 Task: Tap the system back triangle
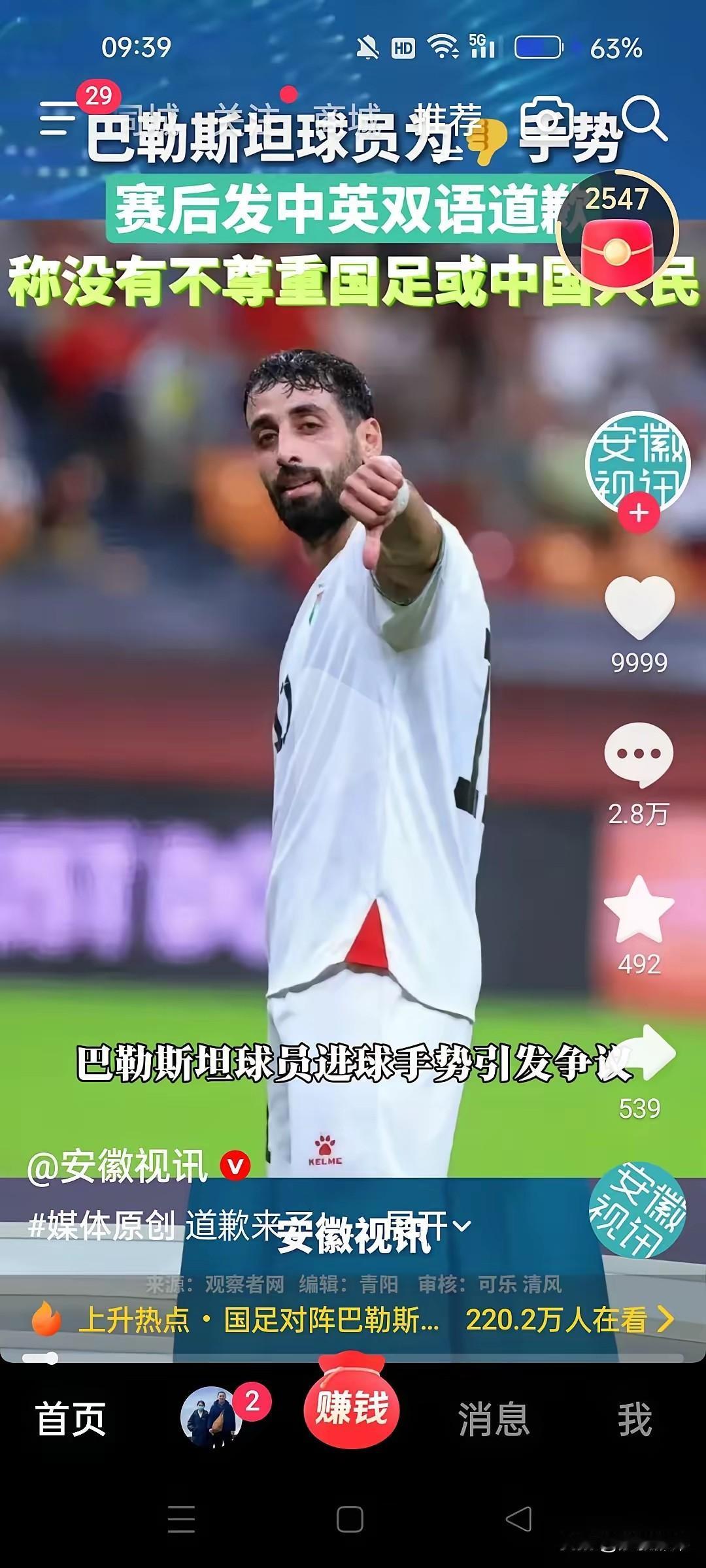[x=519, y=1519]
